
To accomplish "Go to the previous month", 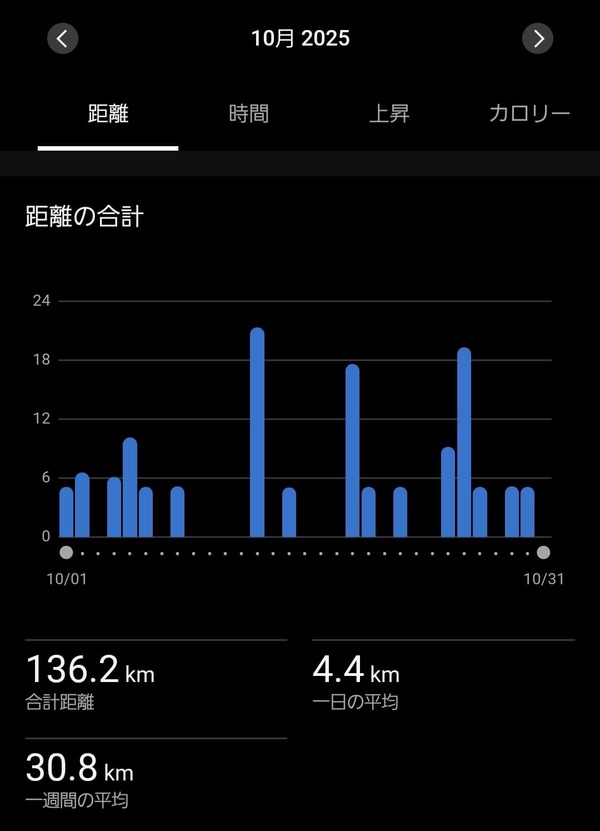I will 63,39.
